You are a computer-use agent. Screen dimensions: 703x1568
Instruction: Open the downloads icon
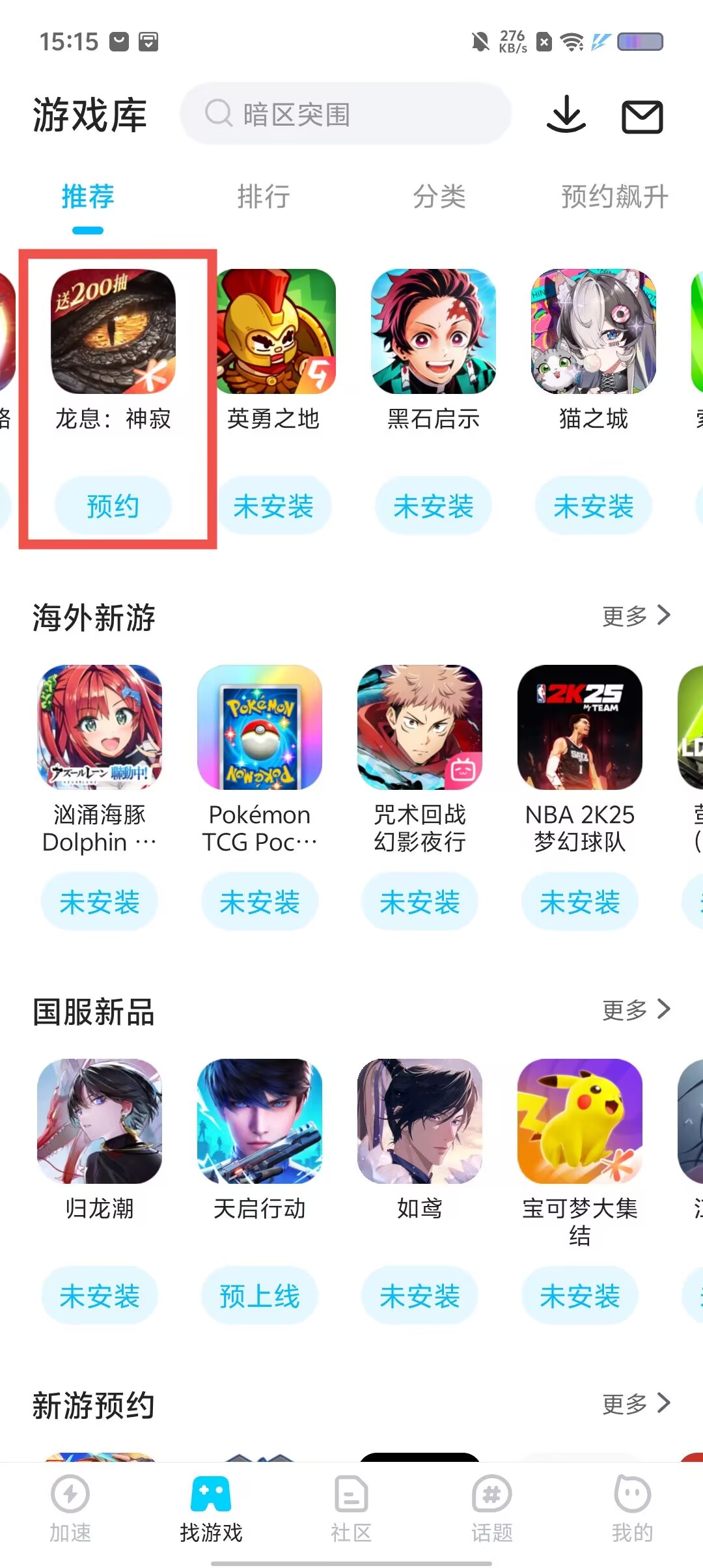coord(566,115)
